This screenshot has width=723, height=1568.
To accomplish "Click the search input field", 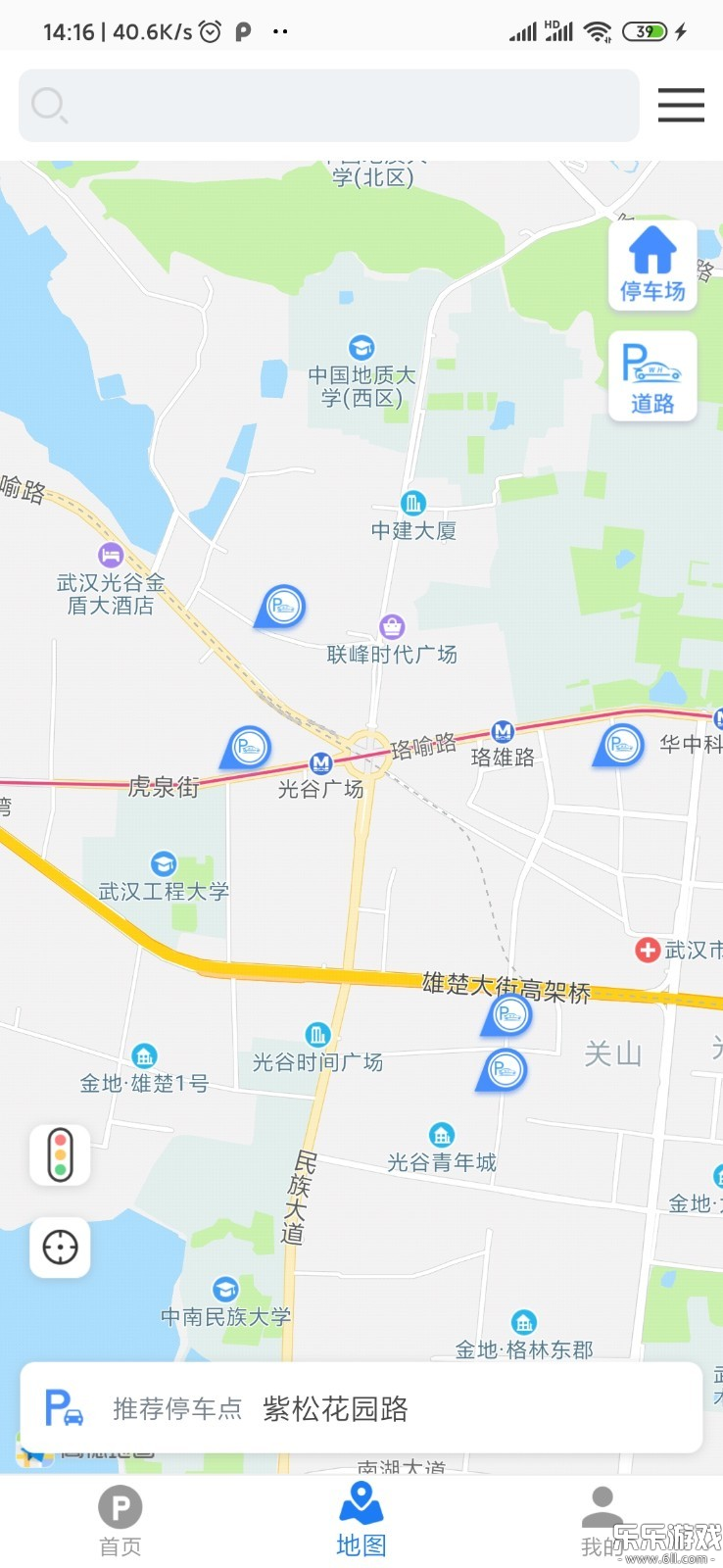I will pos(328,105).
